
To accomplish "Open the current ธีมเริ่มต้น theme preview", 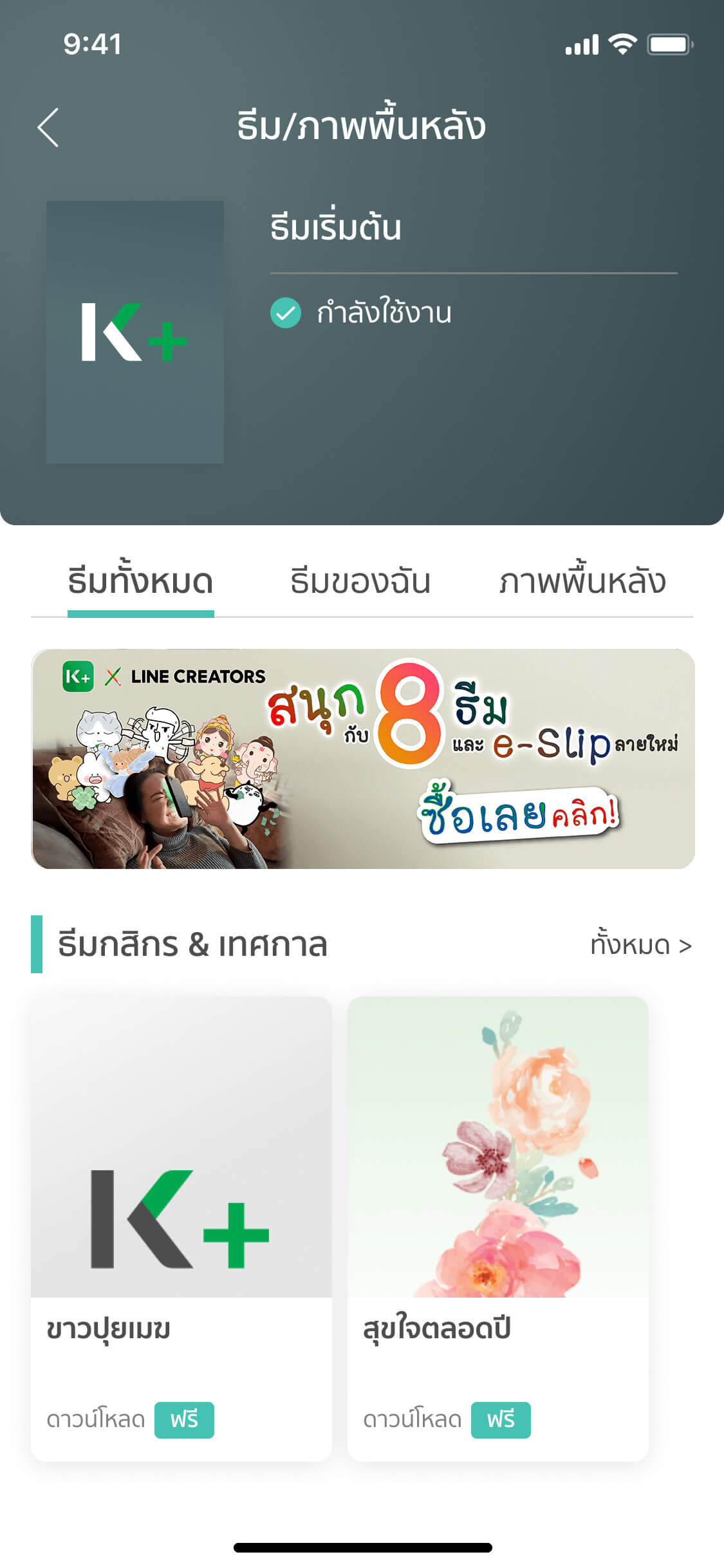I will tap(135, 332).
